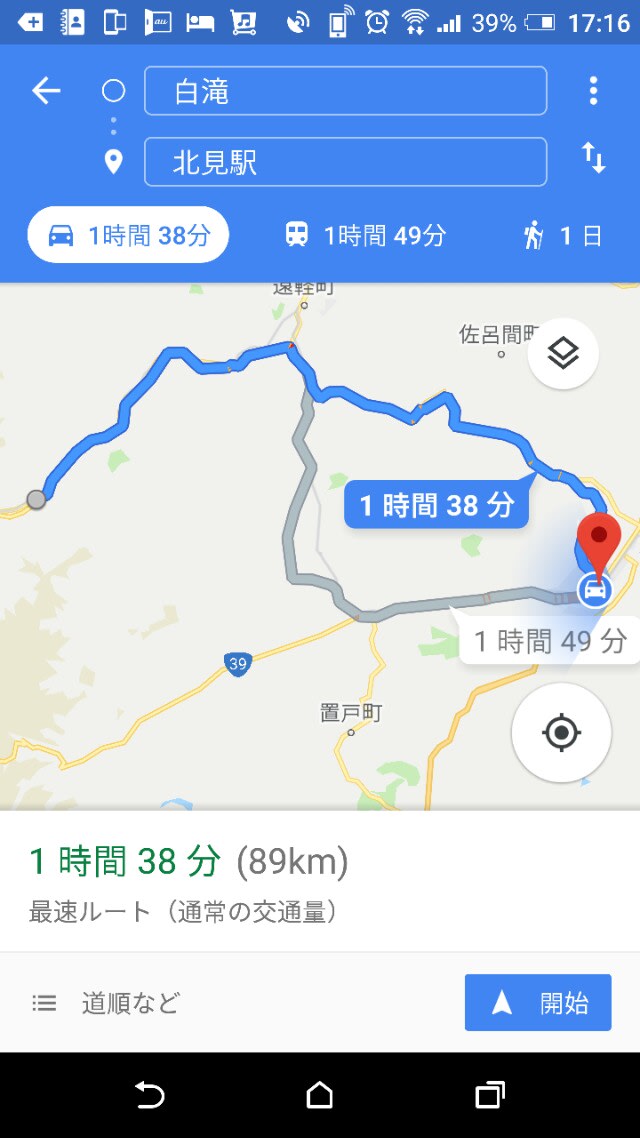Open the overflow menu with three dots
This screenshot has height=1138, width=640.
(593, 92)
